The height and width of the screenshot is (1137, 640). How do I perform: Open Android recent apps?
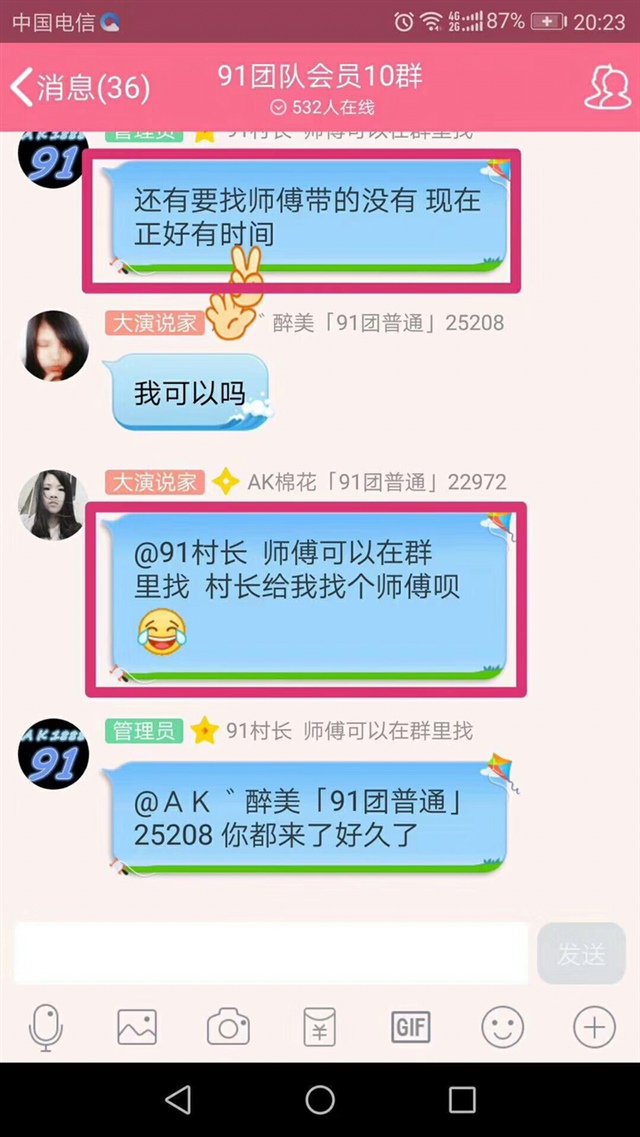462,1100
